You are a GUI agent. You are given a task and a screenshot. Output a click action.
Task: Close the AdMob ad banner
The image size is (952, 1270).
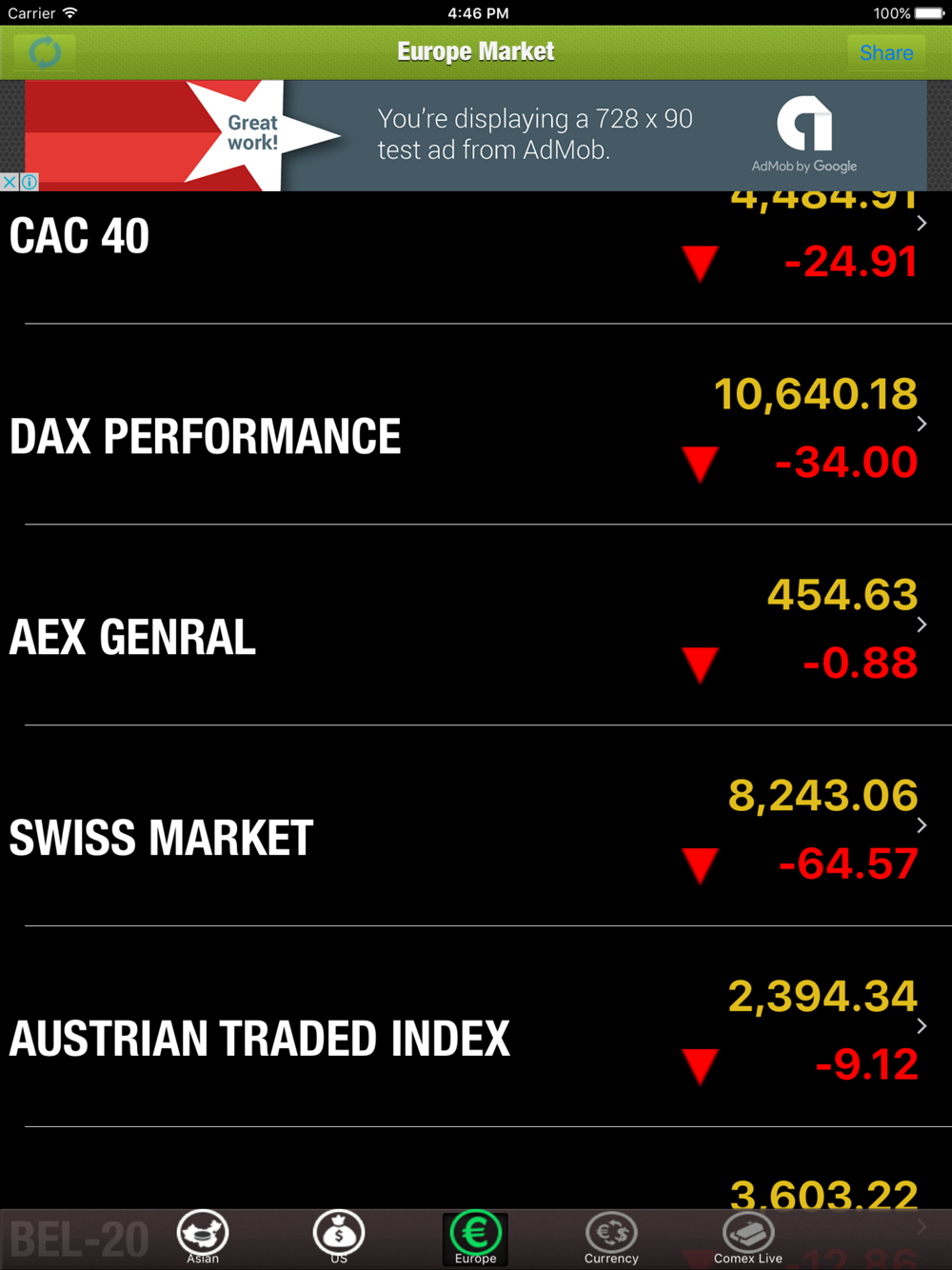9,182
